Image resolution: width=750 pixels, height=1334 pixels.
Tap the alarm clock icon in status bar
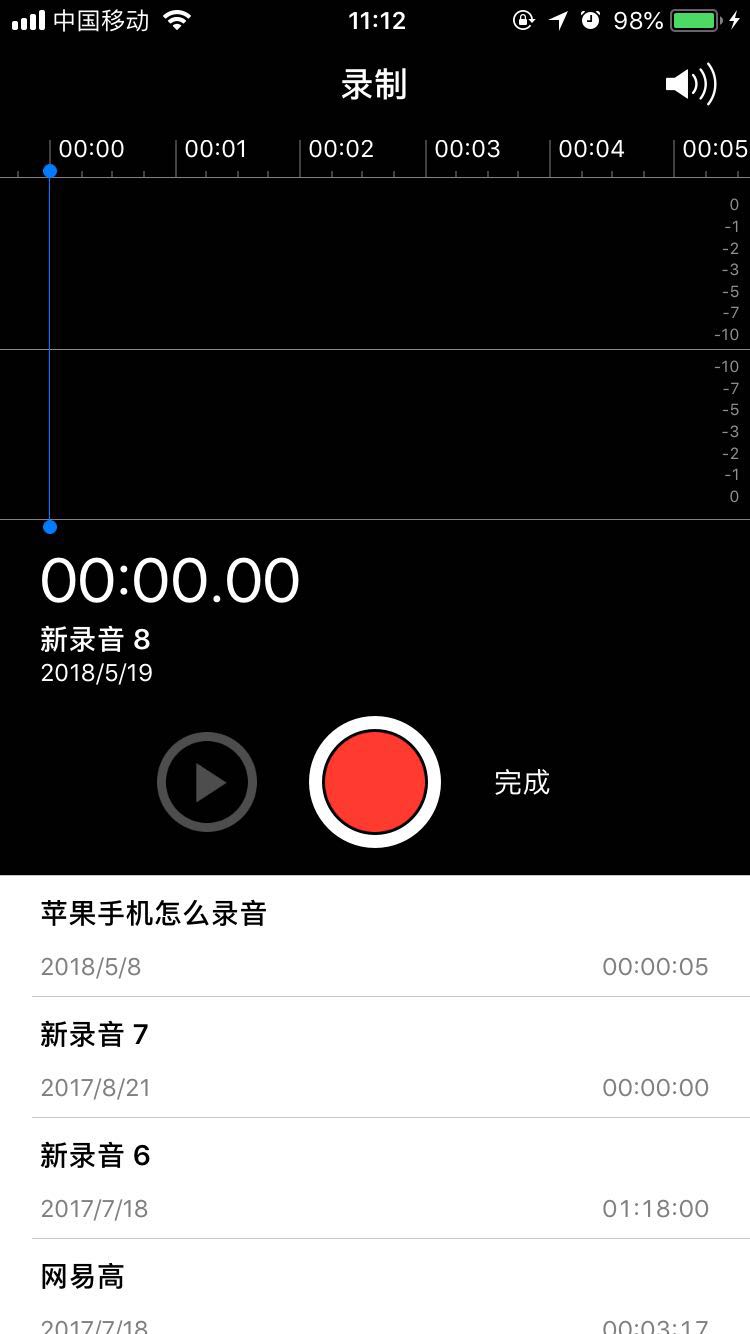tap(592, 20)
